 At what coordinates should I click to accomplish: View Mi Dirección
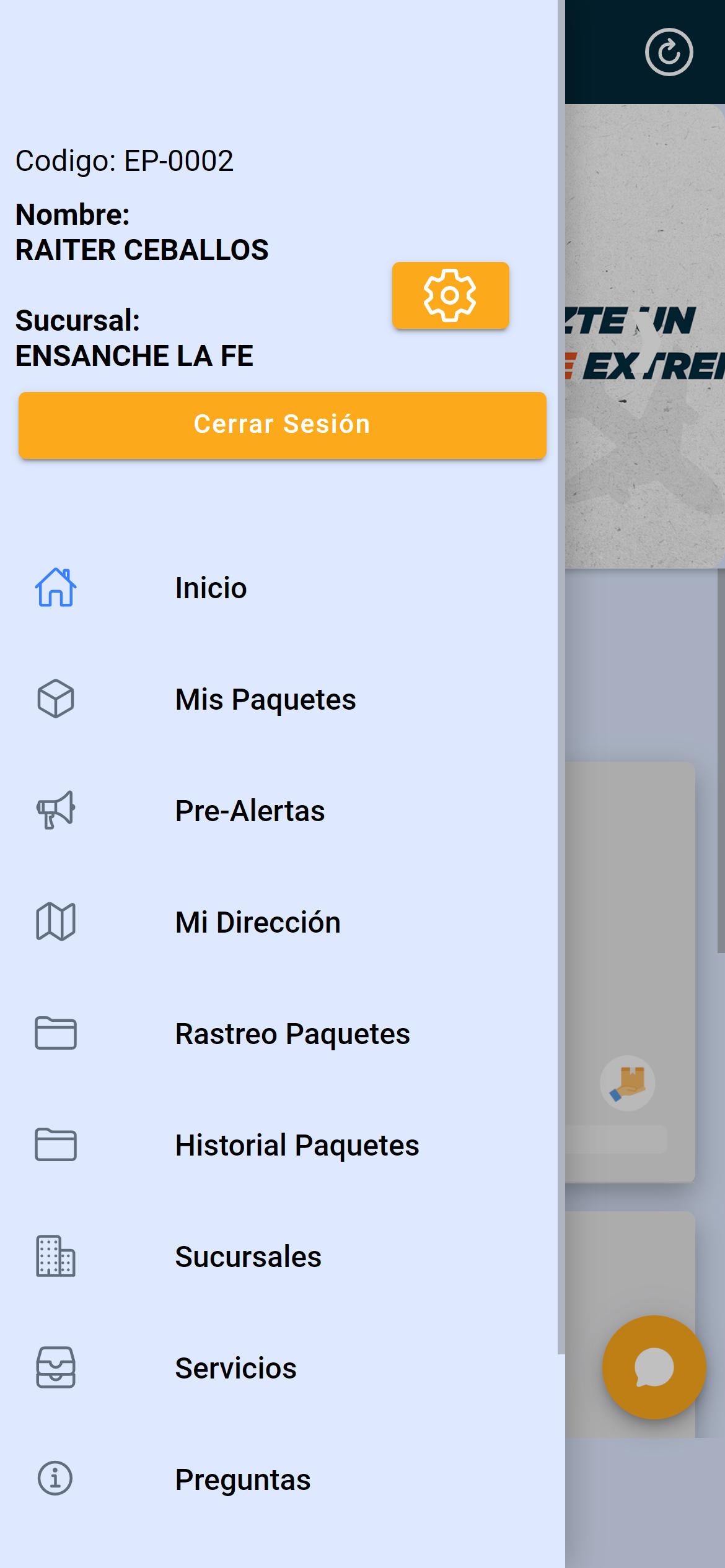point(279,922)
